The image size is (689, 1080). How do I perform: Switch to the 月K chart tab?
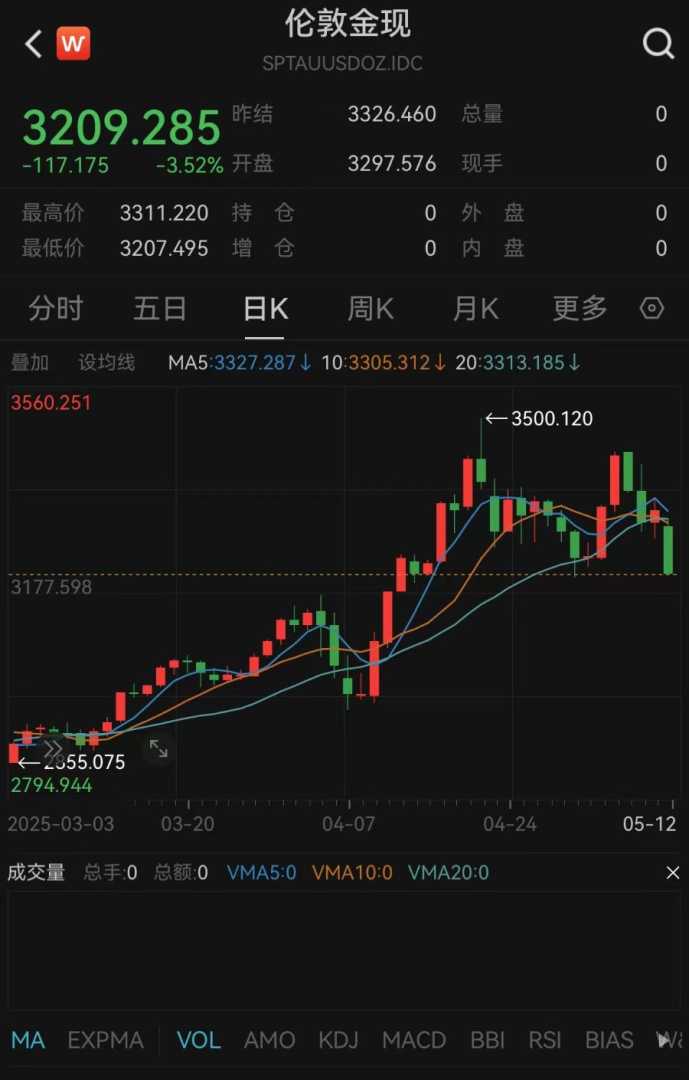475,309
